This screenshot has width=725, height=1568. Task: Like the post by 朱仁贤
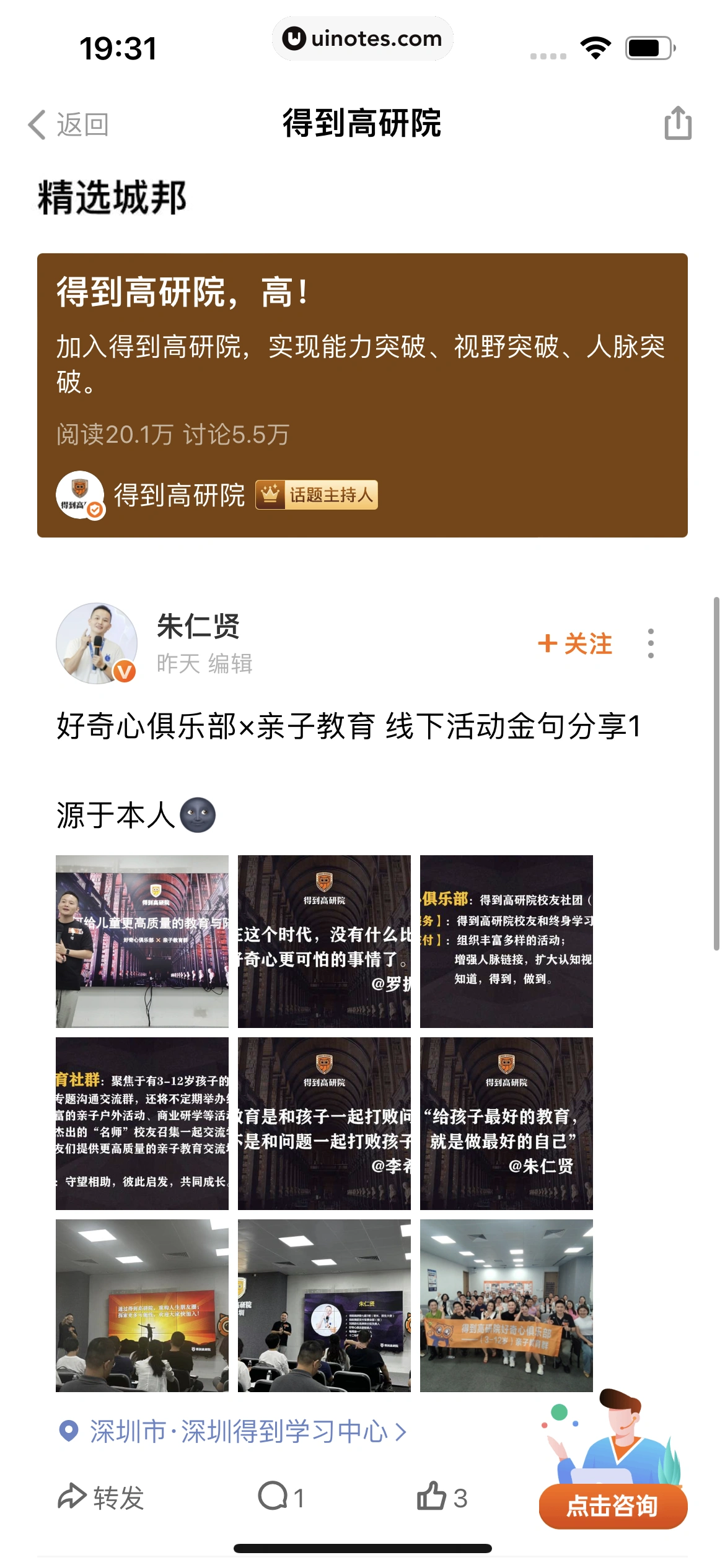tap(442, 1497)
